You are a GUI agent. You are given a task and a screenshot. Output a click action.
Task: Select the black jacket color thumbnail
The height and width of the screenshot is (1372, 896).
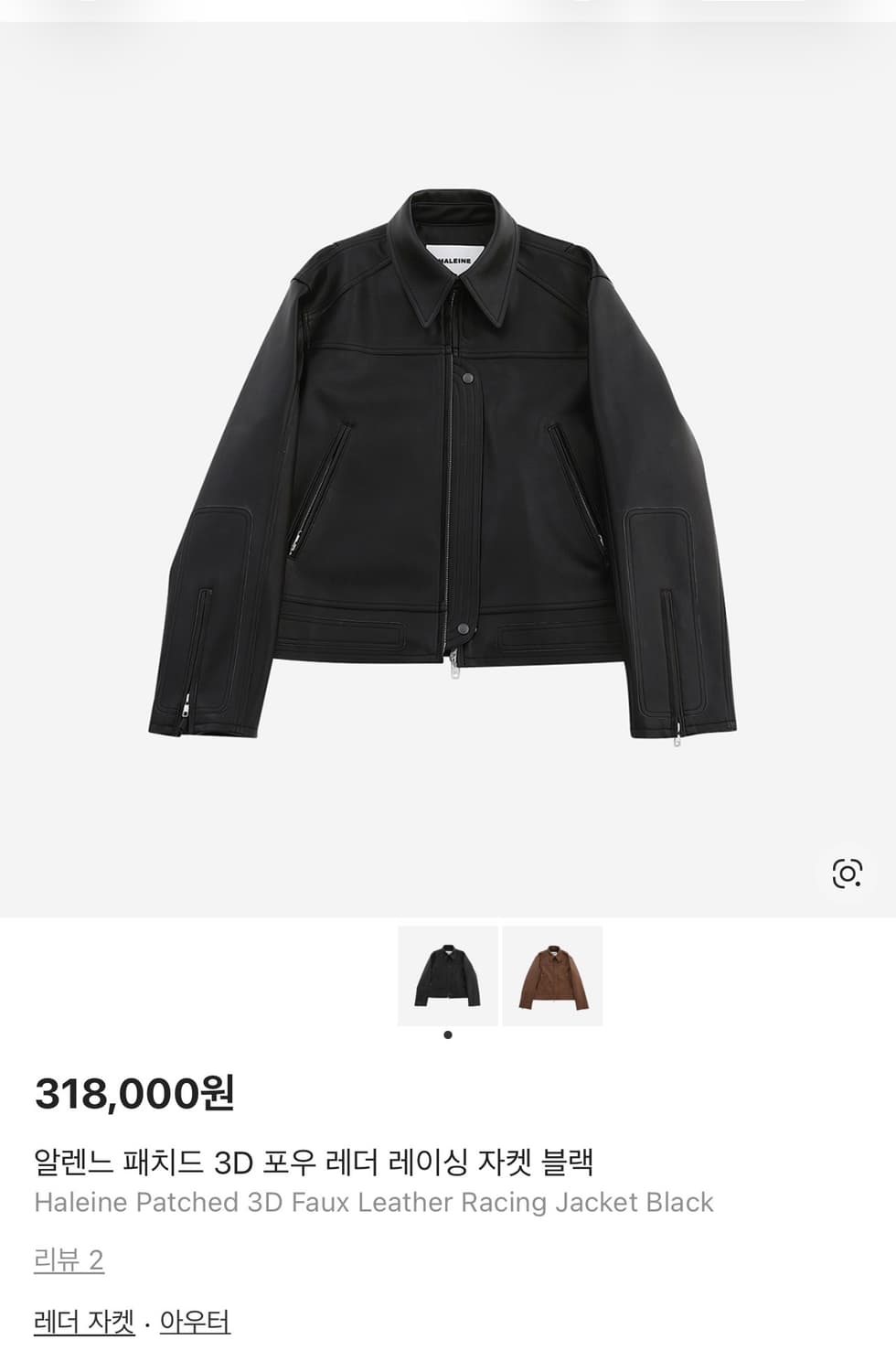(447, 976)
